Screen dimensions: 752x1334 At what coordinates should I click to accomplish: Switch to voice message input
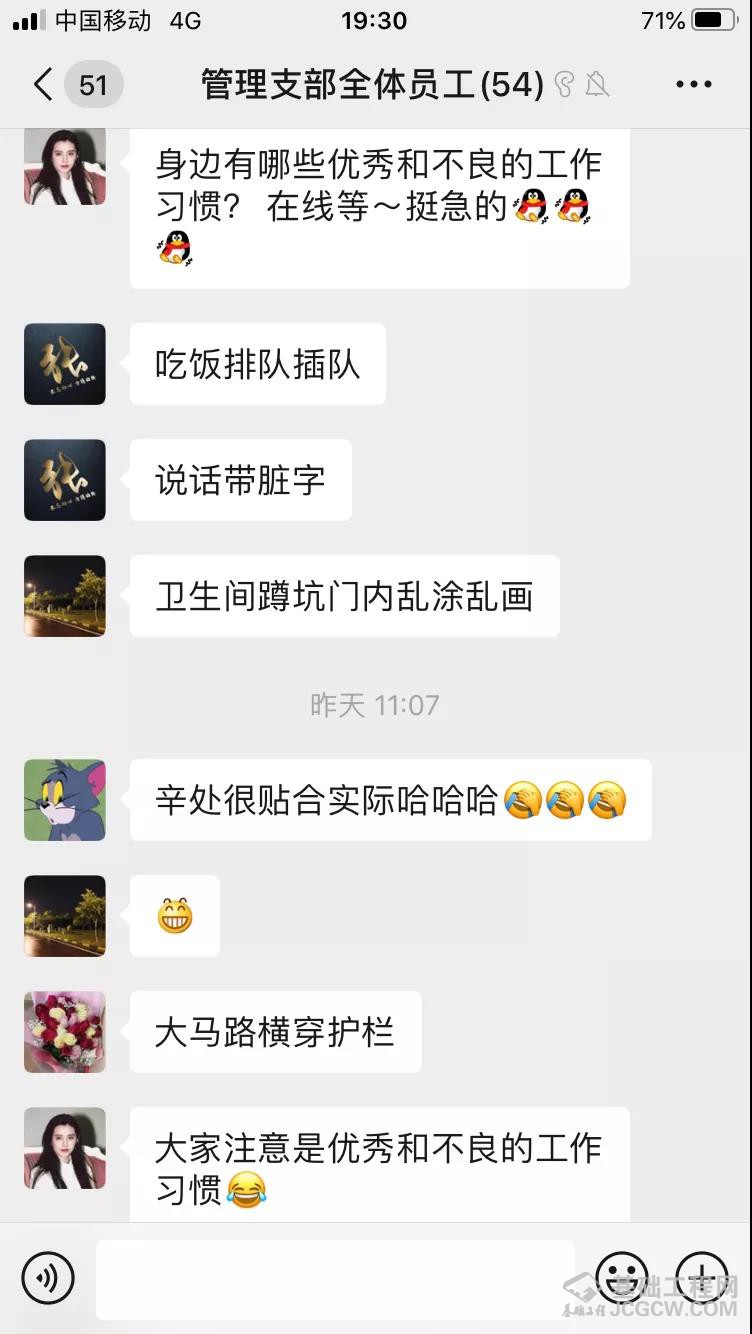click(x=48, y=1278)
